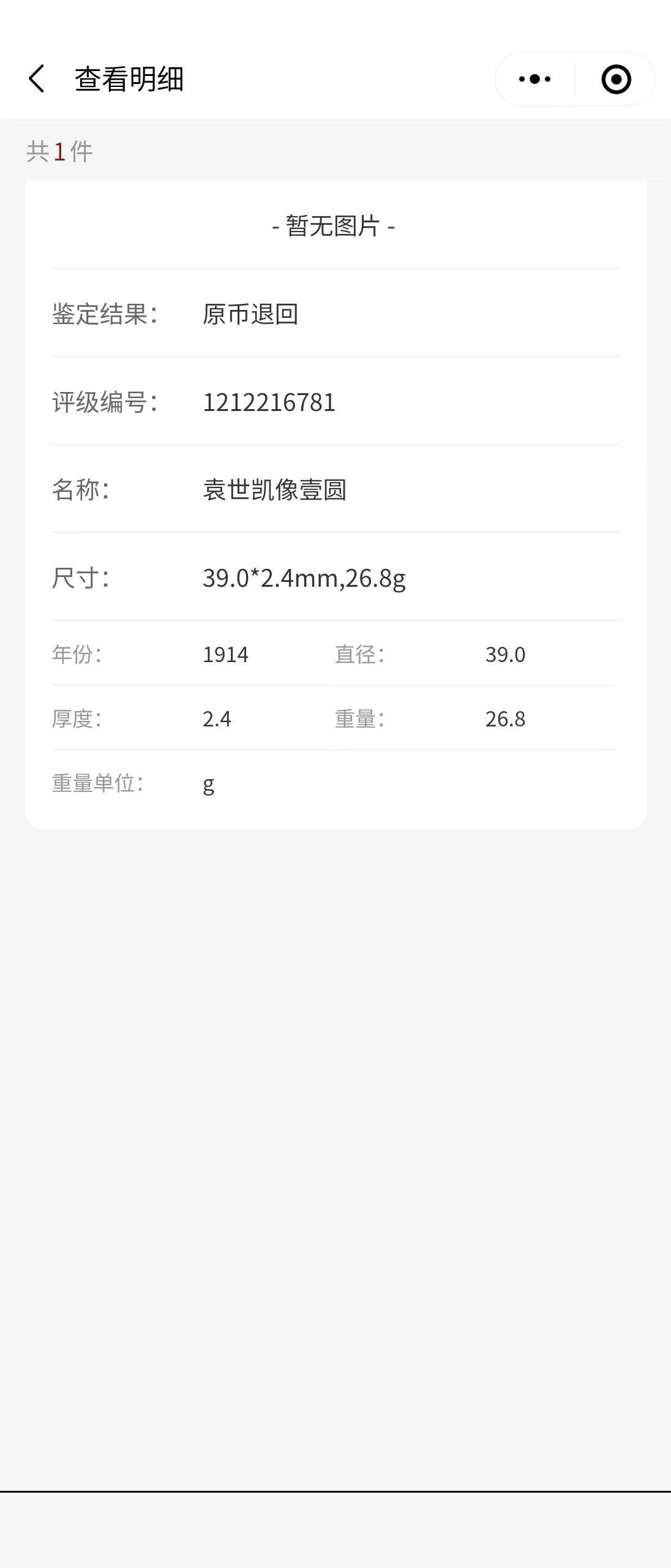Go back from the 查看明细 page
This screenshot has width=671, height=1568.
37,79
